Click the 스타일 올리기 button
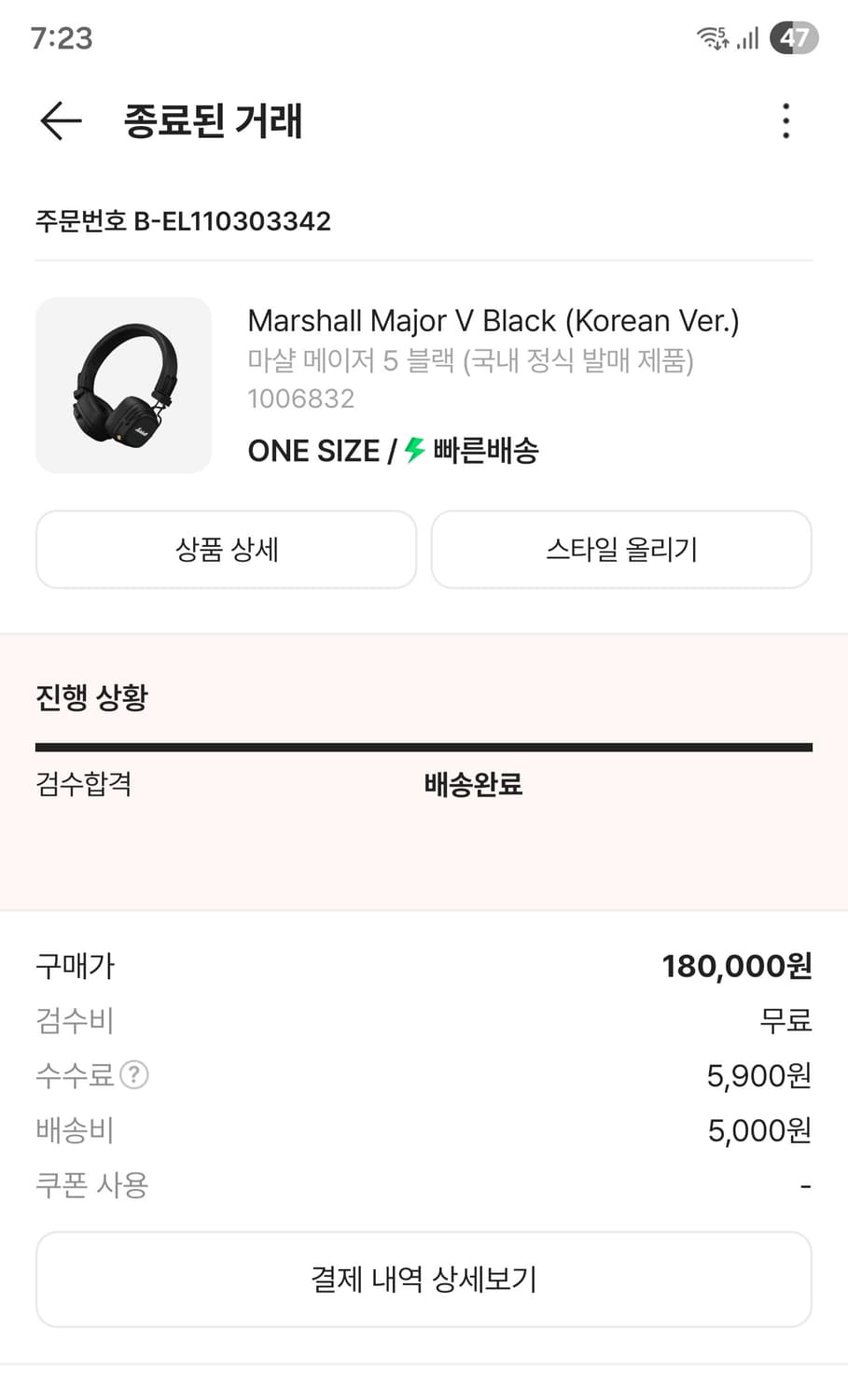848x1400 pixels. pos(620,550)
